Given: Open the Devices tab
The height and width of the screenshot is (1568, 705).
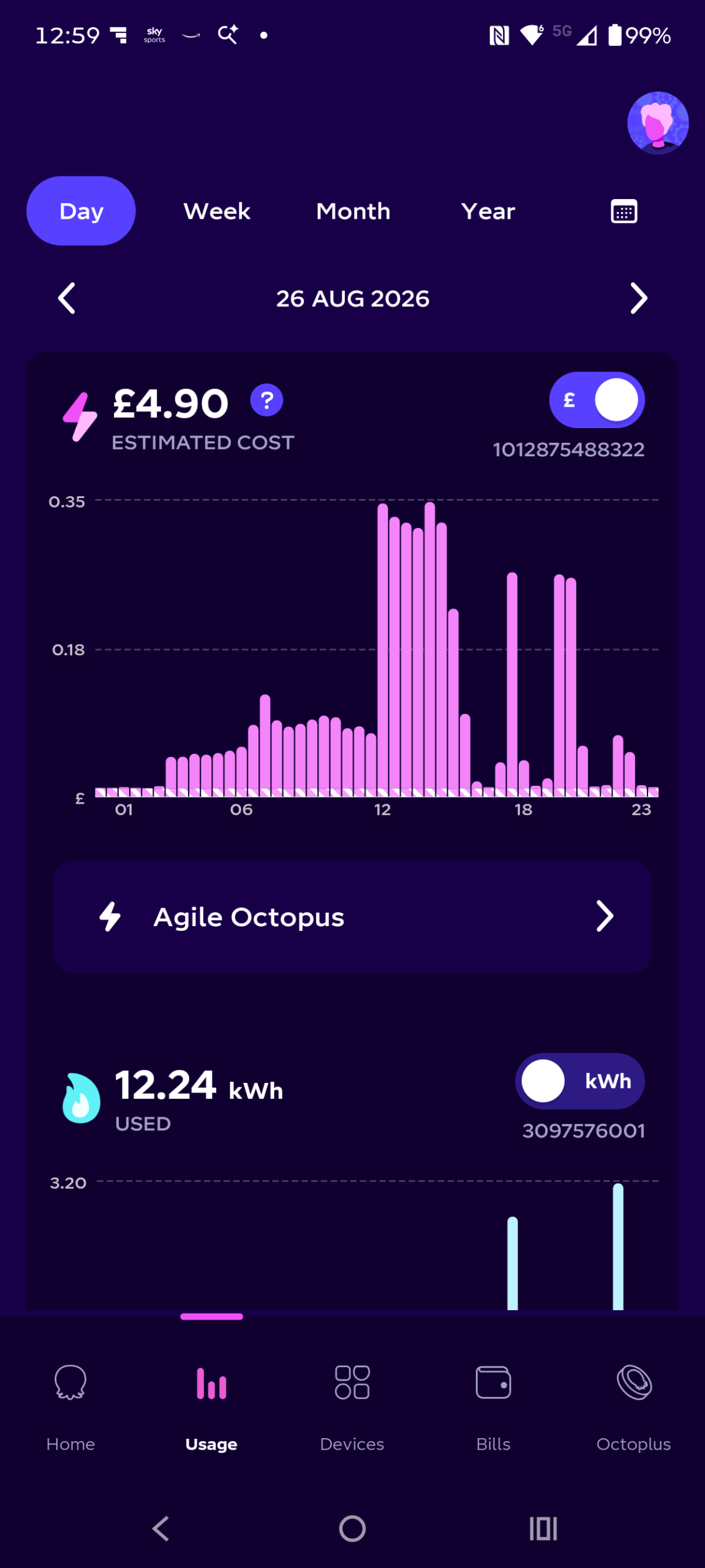Looking at the screenshot, I should [x=352, y=1407].
